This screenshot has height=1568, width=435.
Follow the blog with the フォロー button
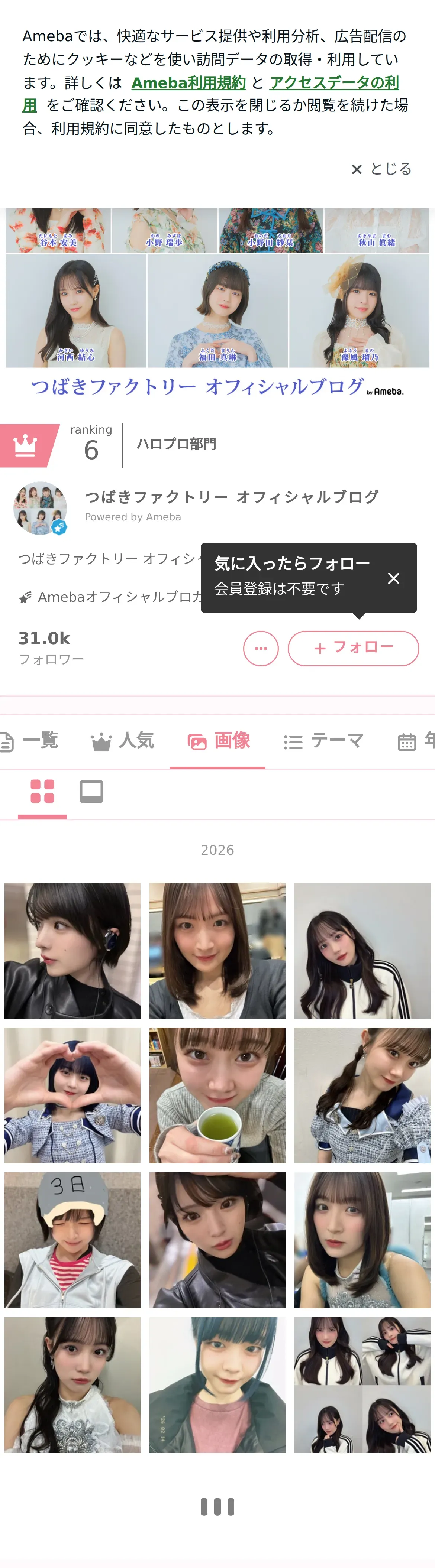353,648
